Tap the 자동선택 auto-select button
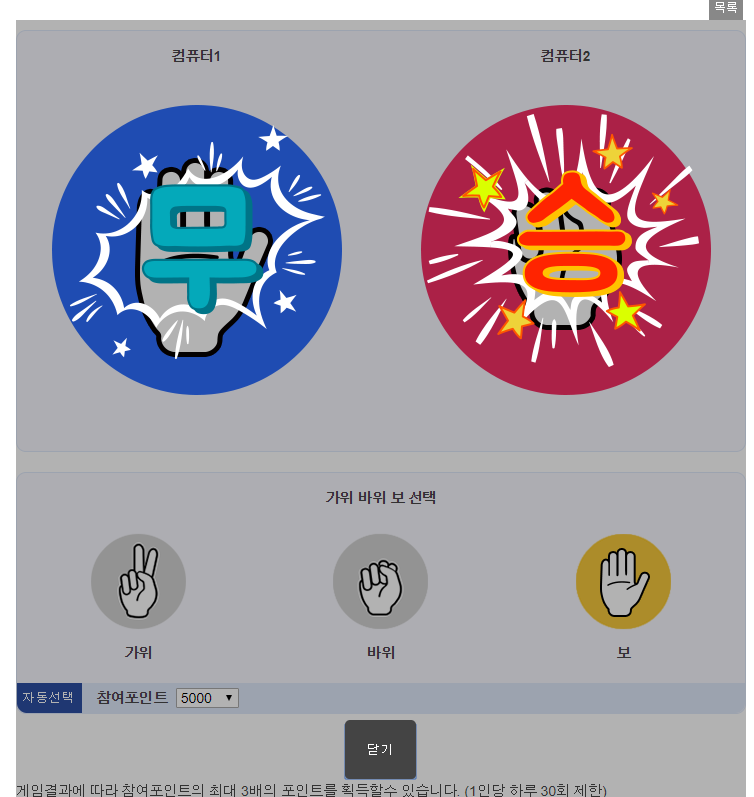This screenshot has height=797, width=754. (48, 698)
